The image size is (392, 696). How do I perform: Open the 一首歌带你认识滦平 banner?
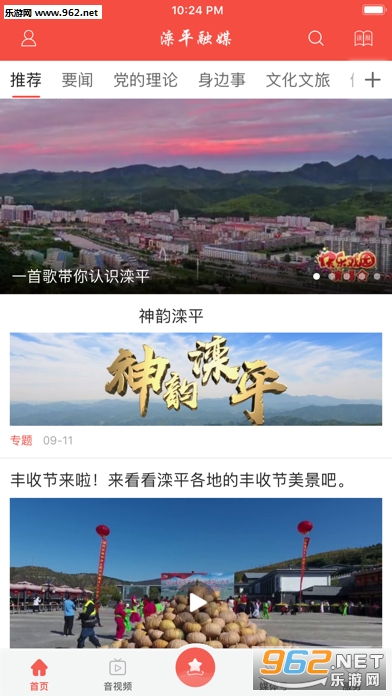[196, 196]
